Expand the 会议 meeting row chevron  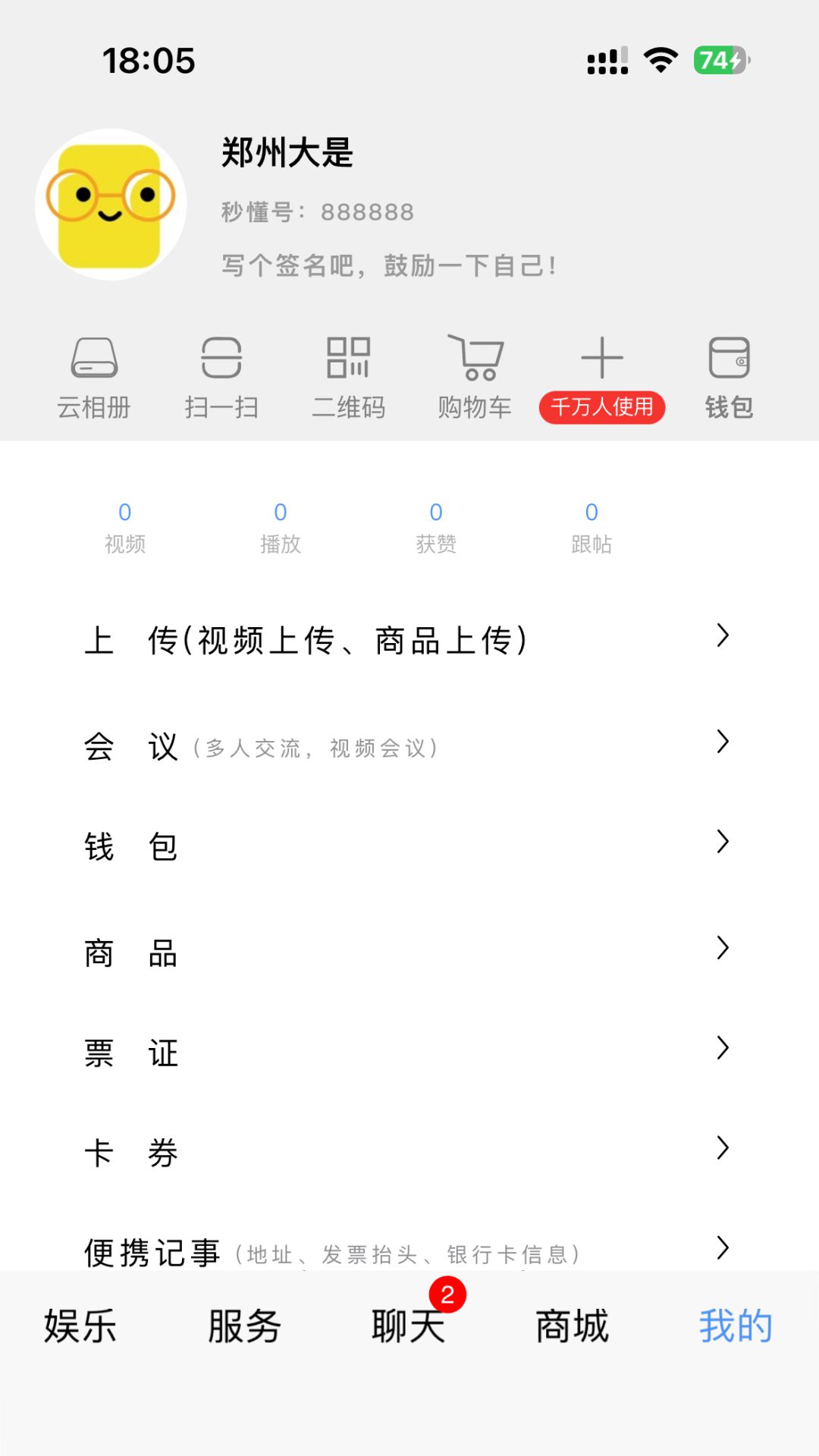tap(721, 743)
